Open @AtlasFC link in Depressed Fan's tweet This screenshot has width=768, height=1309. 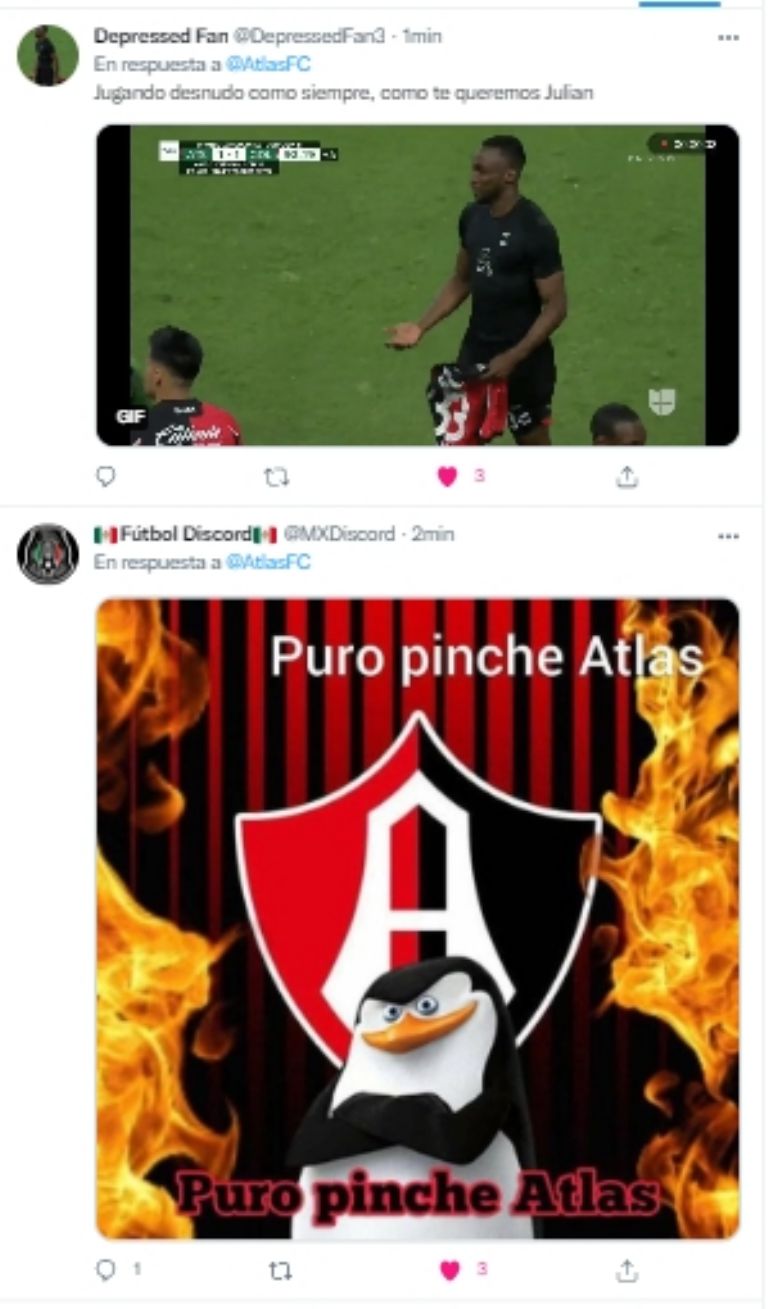click(267, 64)
